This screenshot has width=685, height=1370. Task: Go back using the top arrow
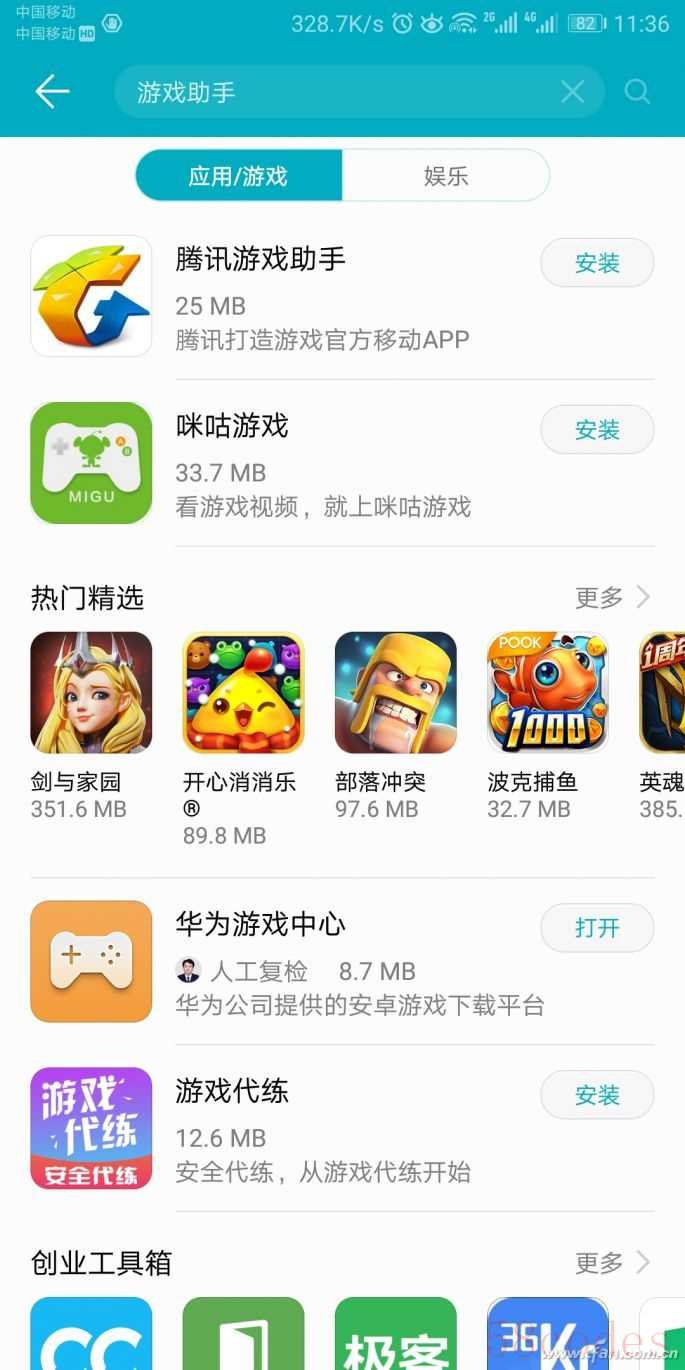pyautogui.click(x=52, y=92)
